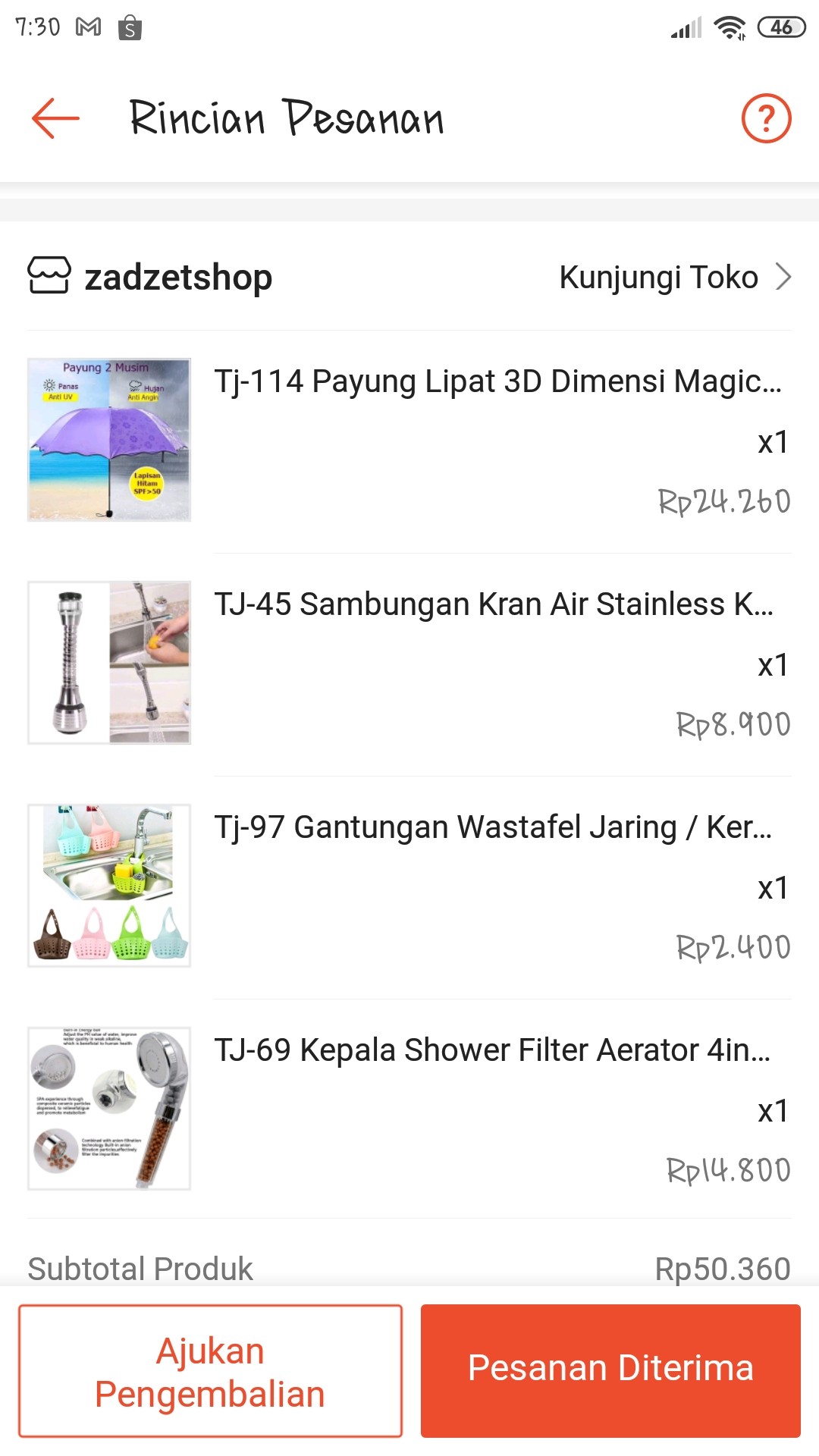Open the Kunjungi Toko link
The width and height of the screenshot is (819, 1456).
coord(658,277)
